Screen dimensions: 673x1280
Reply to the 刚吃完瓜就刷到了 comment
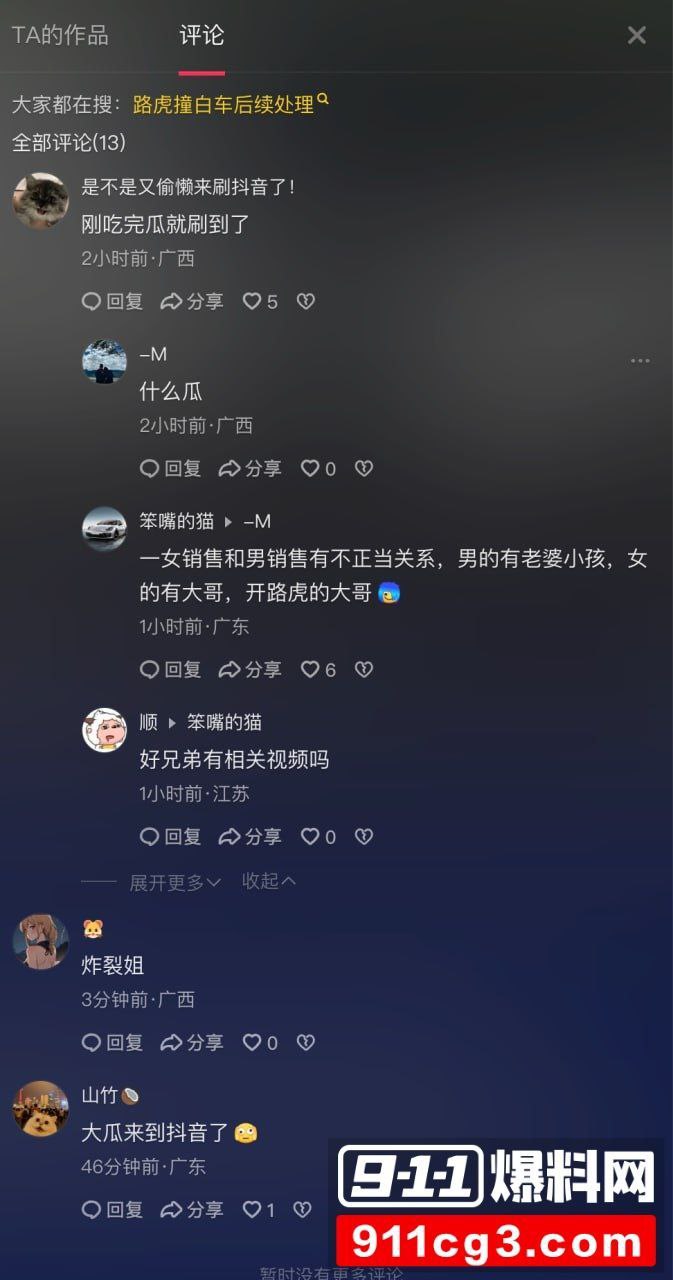112,301
